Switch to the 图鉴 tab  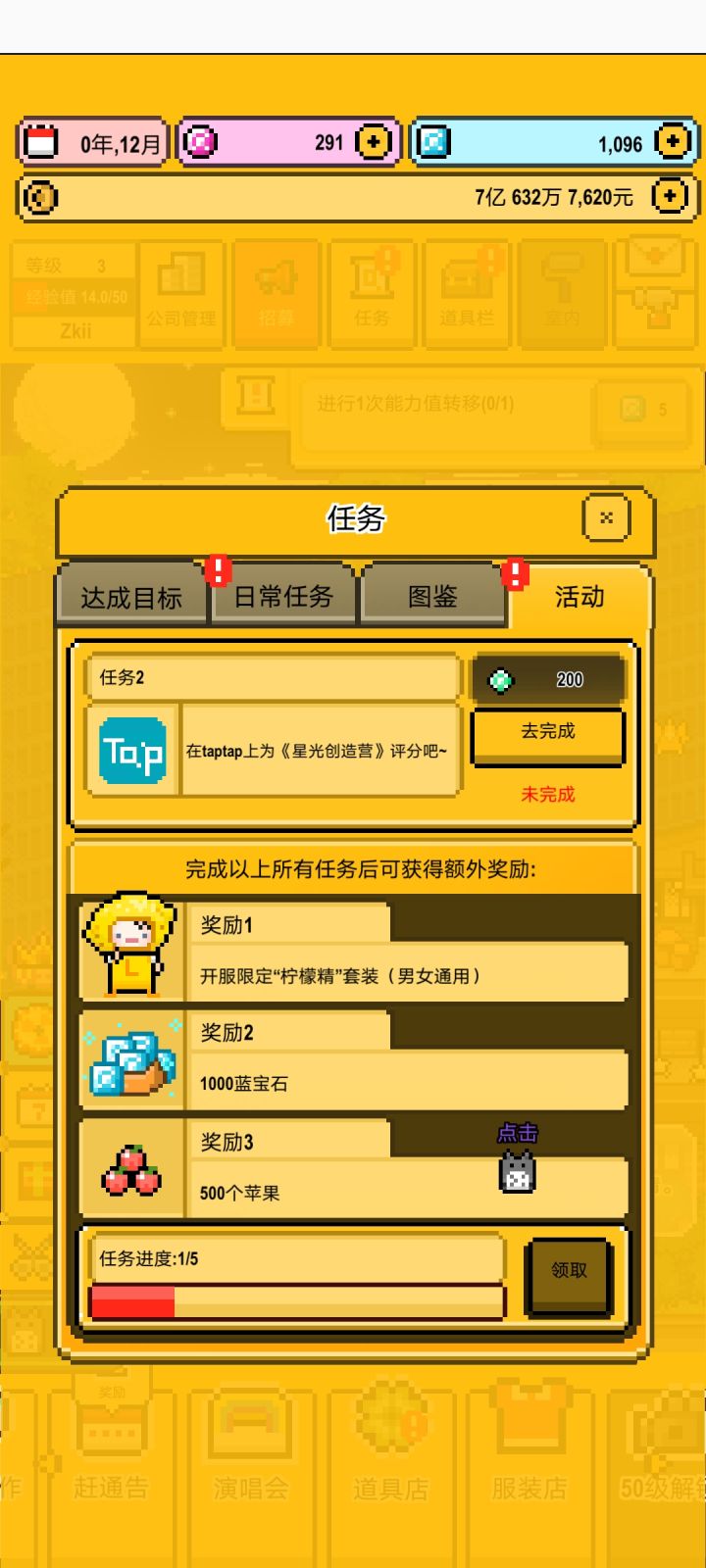[x=434, y=596]
